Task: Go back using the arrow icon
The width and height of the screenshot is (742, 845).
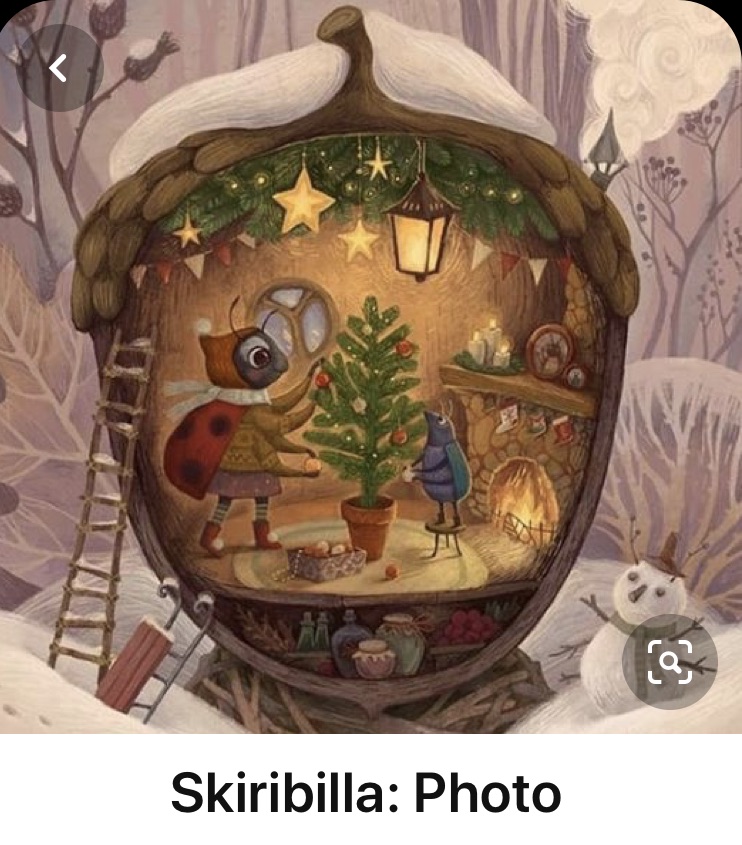Action: [59, 69]
